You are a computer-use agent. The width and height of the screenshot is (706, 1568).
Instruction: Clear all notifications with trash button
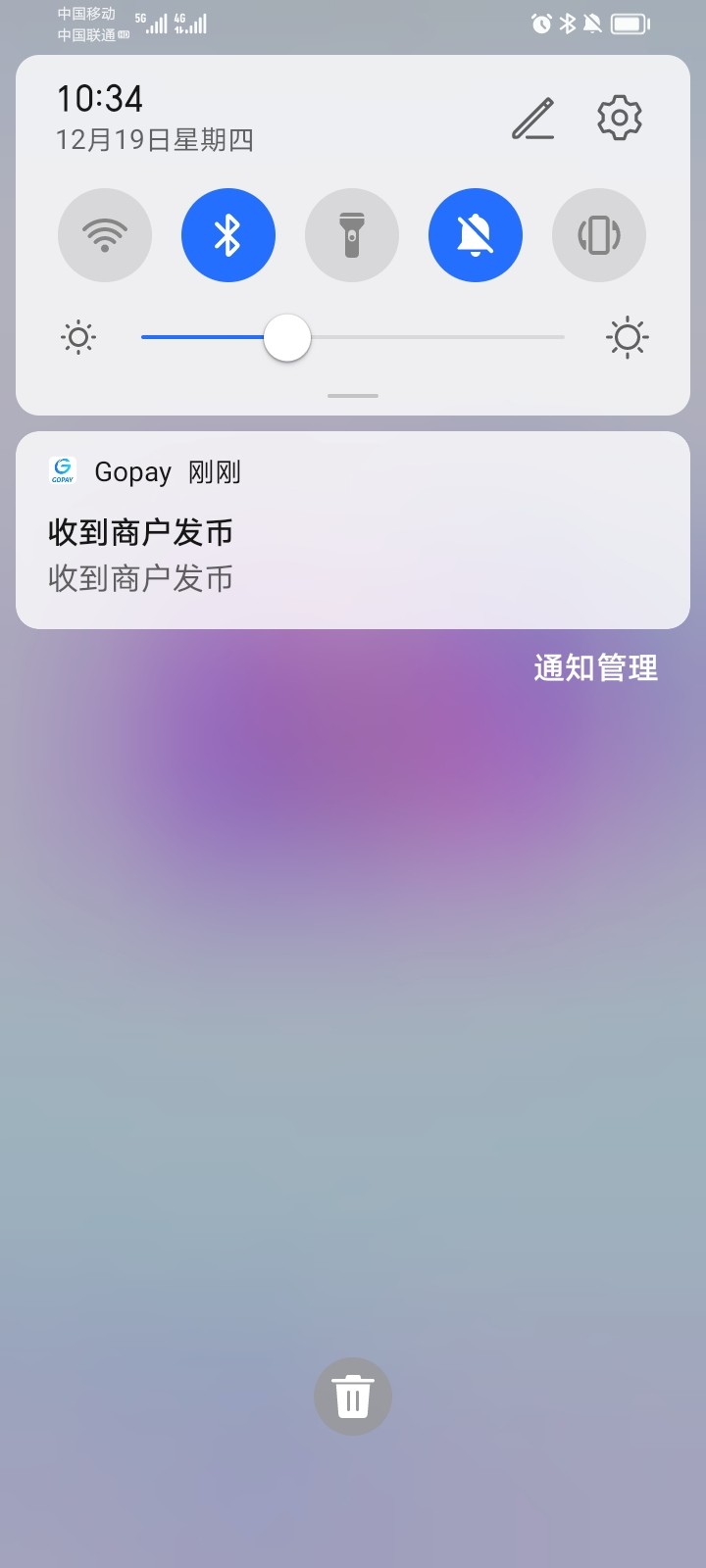tap(353, 1396)
